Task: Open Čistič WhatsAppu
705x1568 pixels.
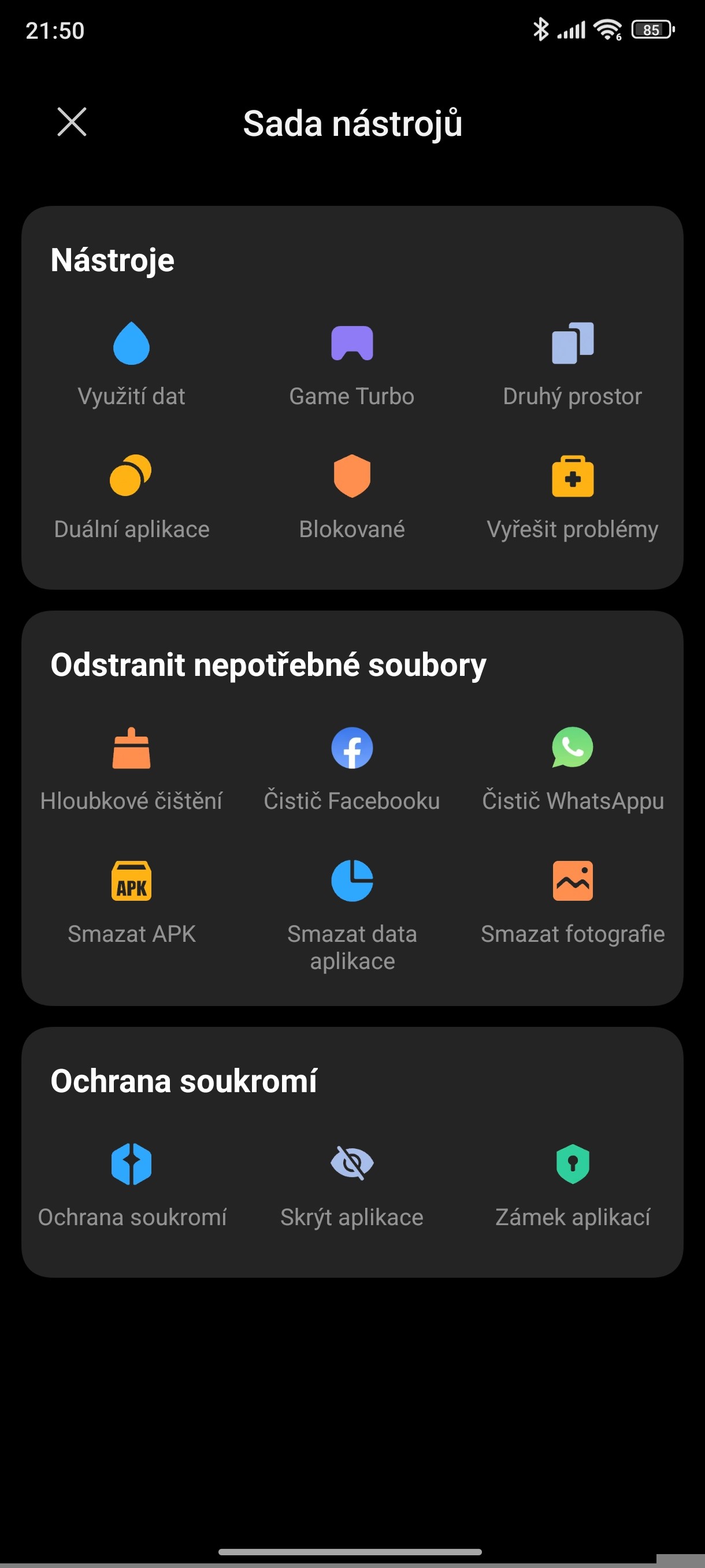Action: pos(572,768)
